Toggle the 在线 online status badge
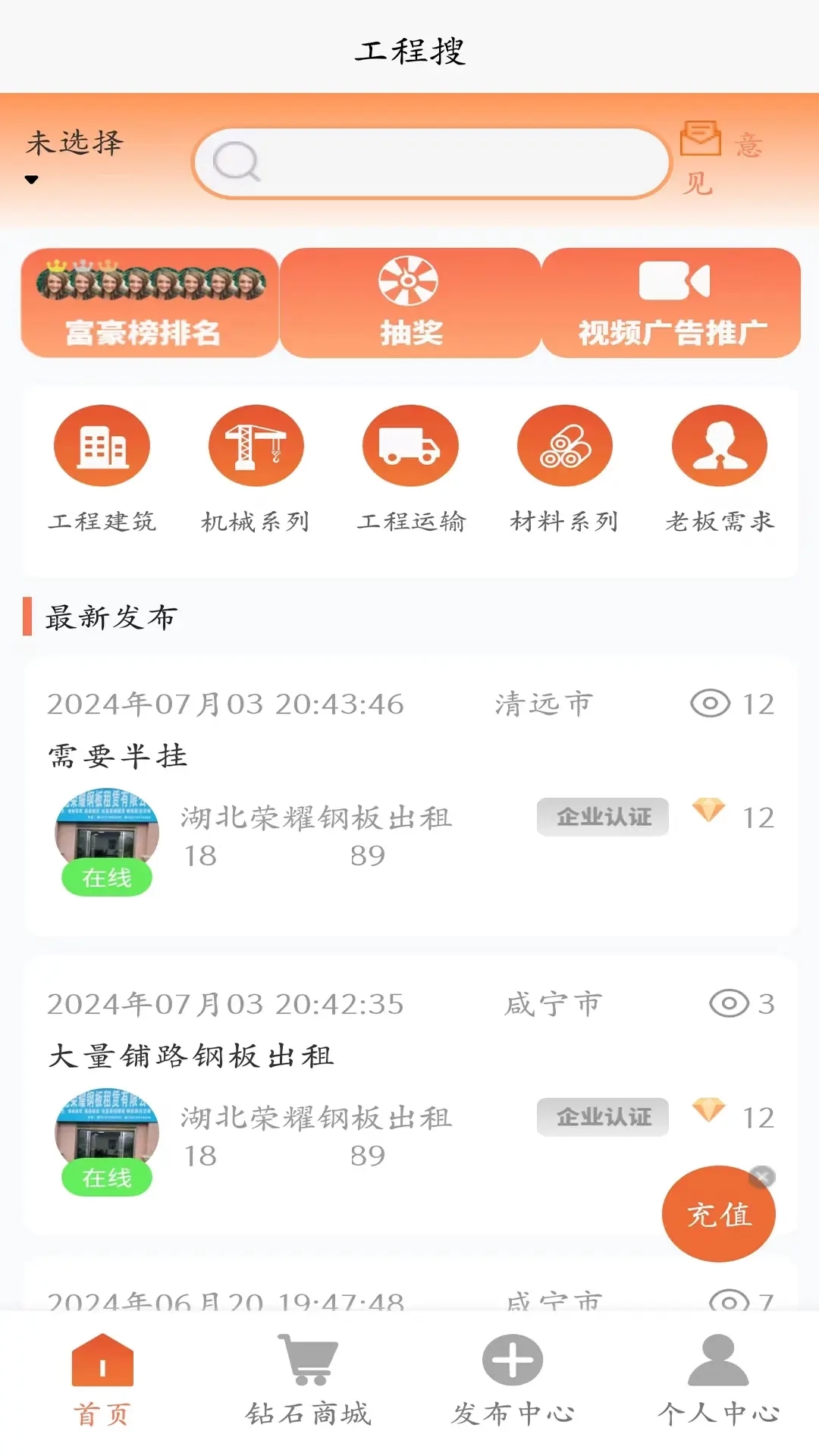 (x=107, y=878)
